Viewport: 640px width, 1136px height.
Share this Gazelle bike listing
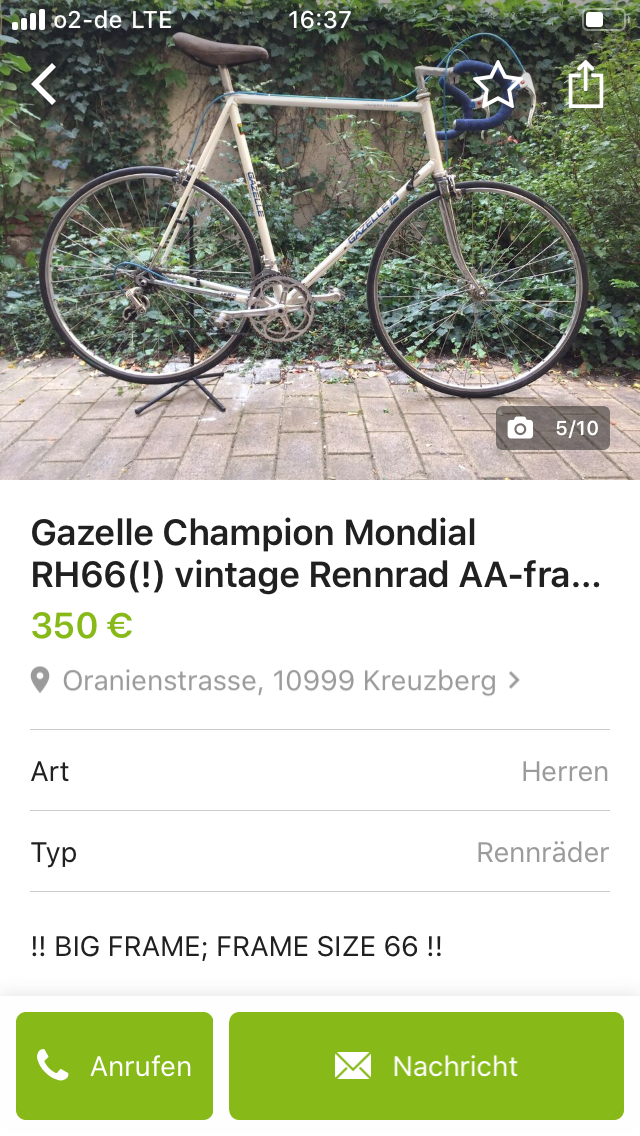586,85
